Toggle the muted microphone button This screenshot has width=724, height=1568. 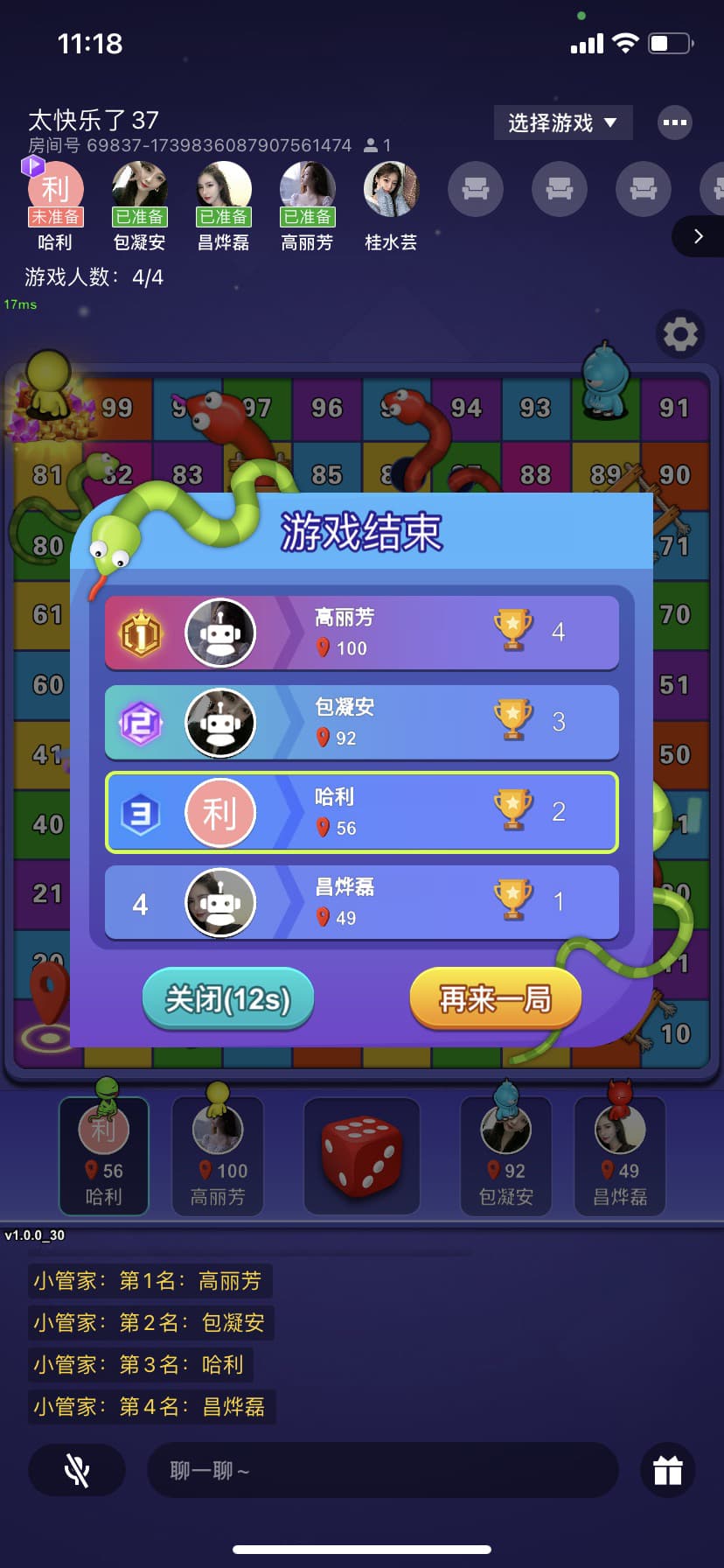pos(77,1470)
